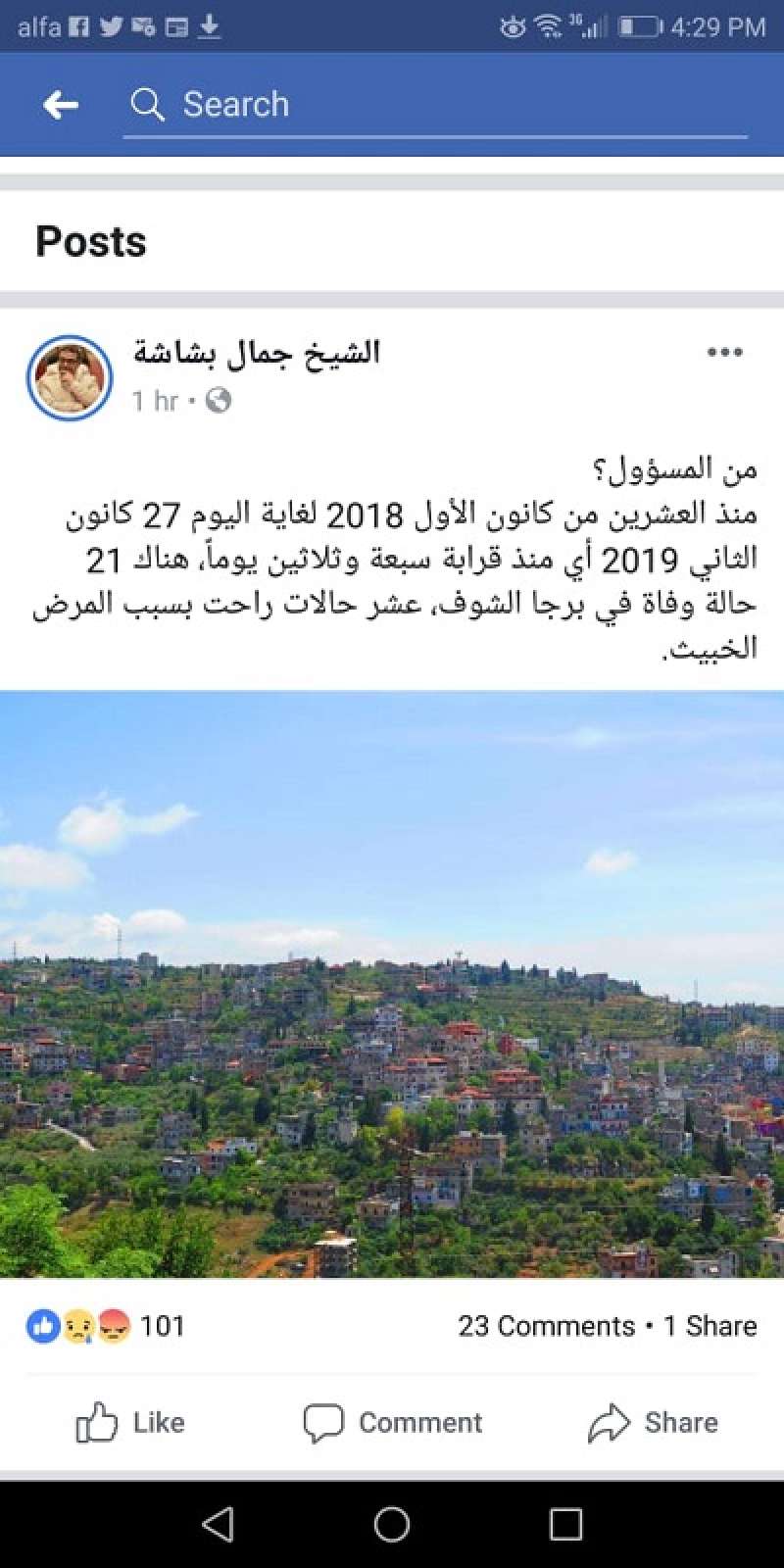
Task: Open the profile name الشيخ جمال بشاشة
Action: coord(257,353)
